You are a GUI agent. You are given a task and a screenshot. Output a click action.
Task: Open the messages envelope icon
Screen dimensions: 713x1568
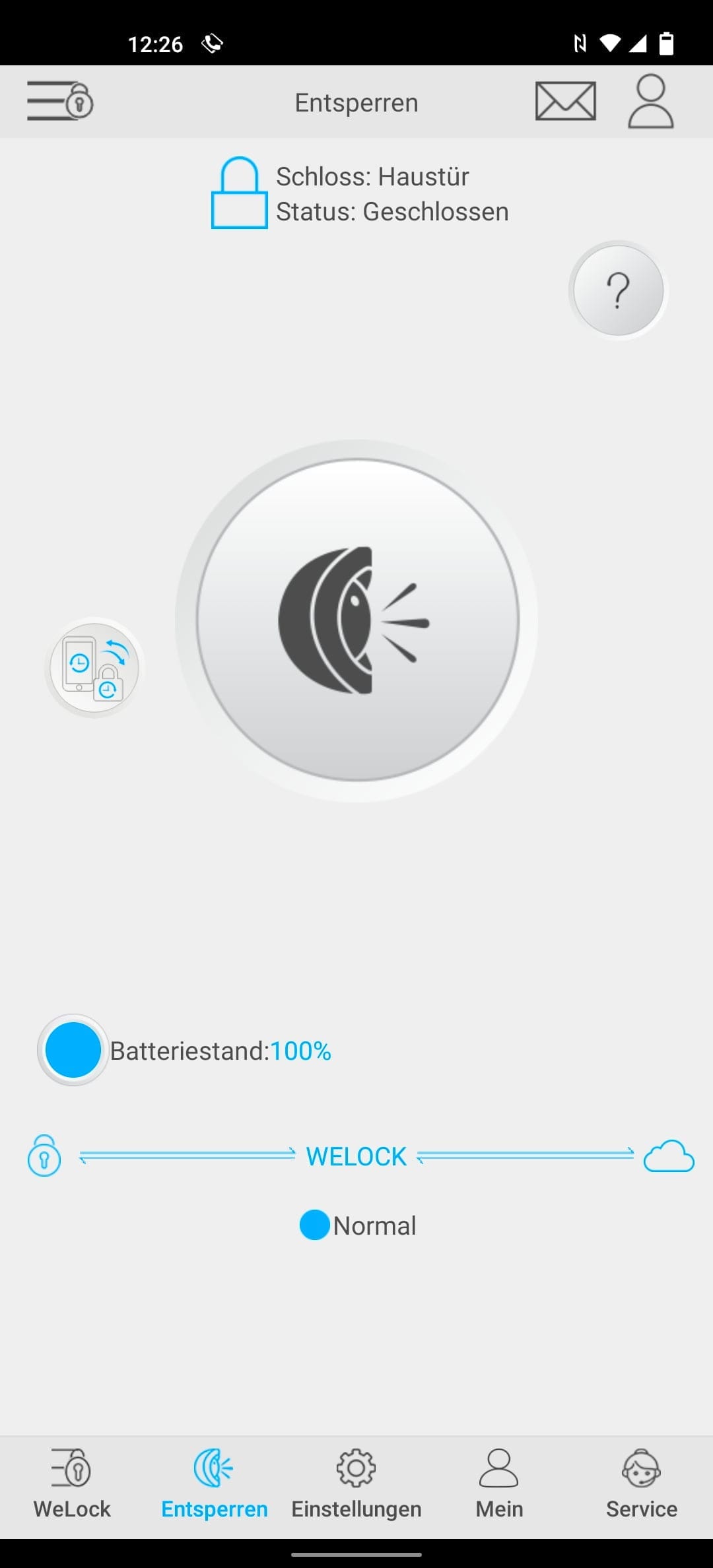click(x=565, y=101)
